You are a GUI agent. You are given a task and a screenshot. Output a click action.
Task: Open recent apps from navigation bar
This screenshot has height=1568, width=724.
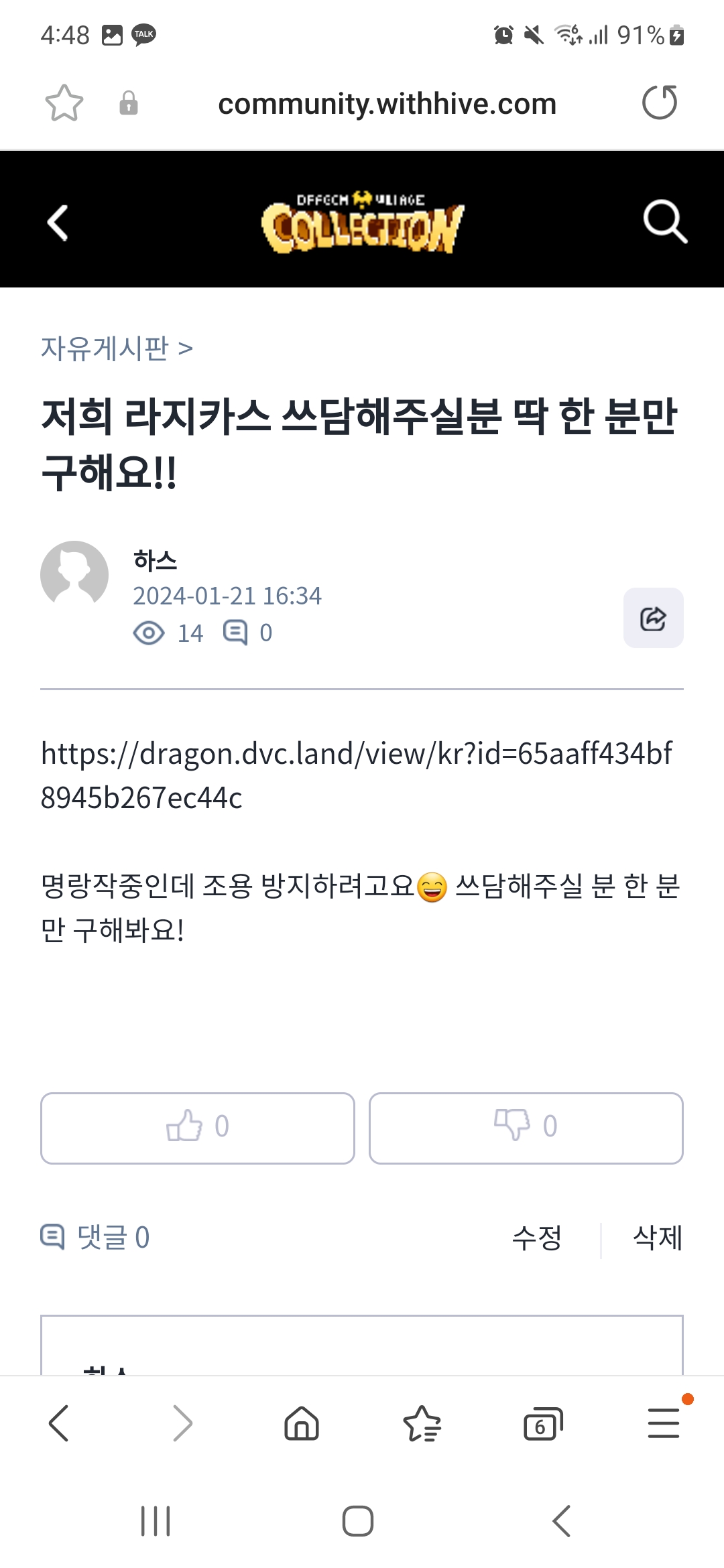(156, 1520)
